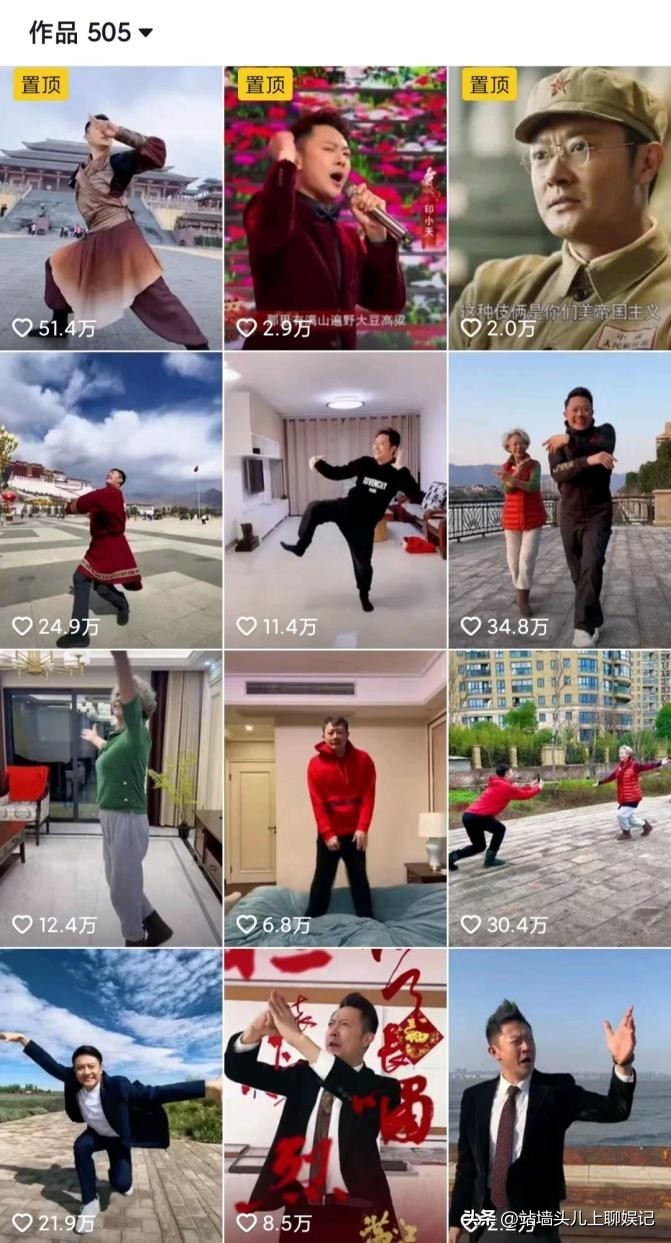Open the calligraphy background video with 8.5万 likes
This screenshot has height=1243, width=671.
pos(335,1095)
